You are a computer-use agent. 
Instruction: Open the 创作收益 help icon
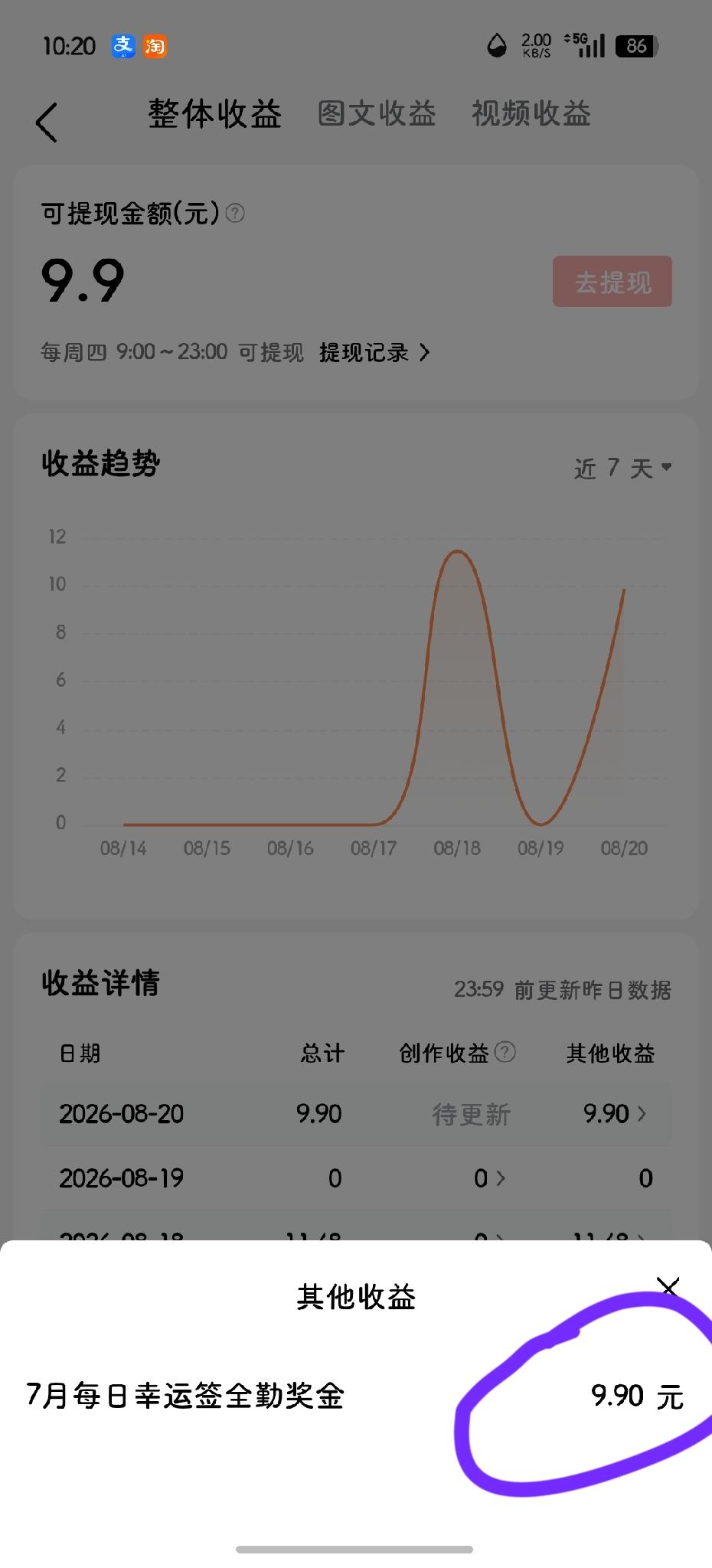505,1052
